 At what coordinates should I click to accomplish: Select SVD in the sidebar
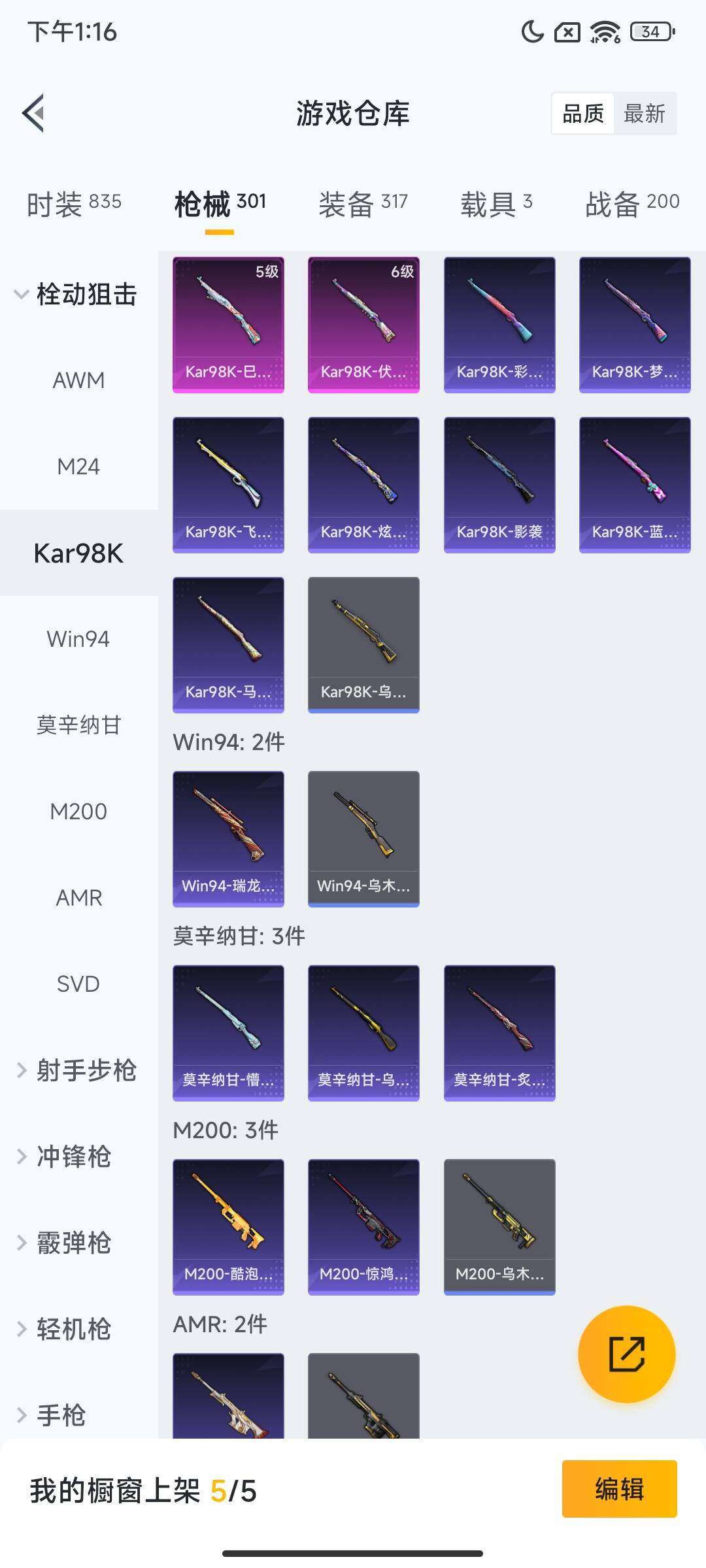[79, 984]
